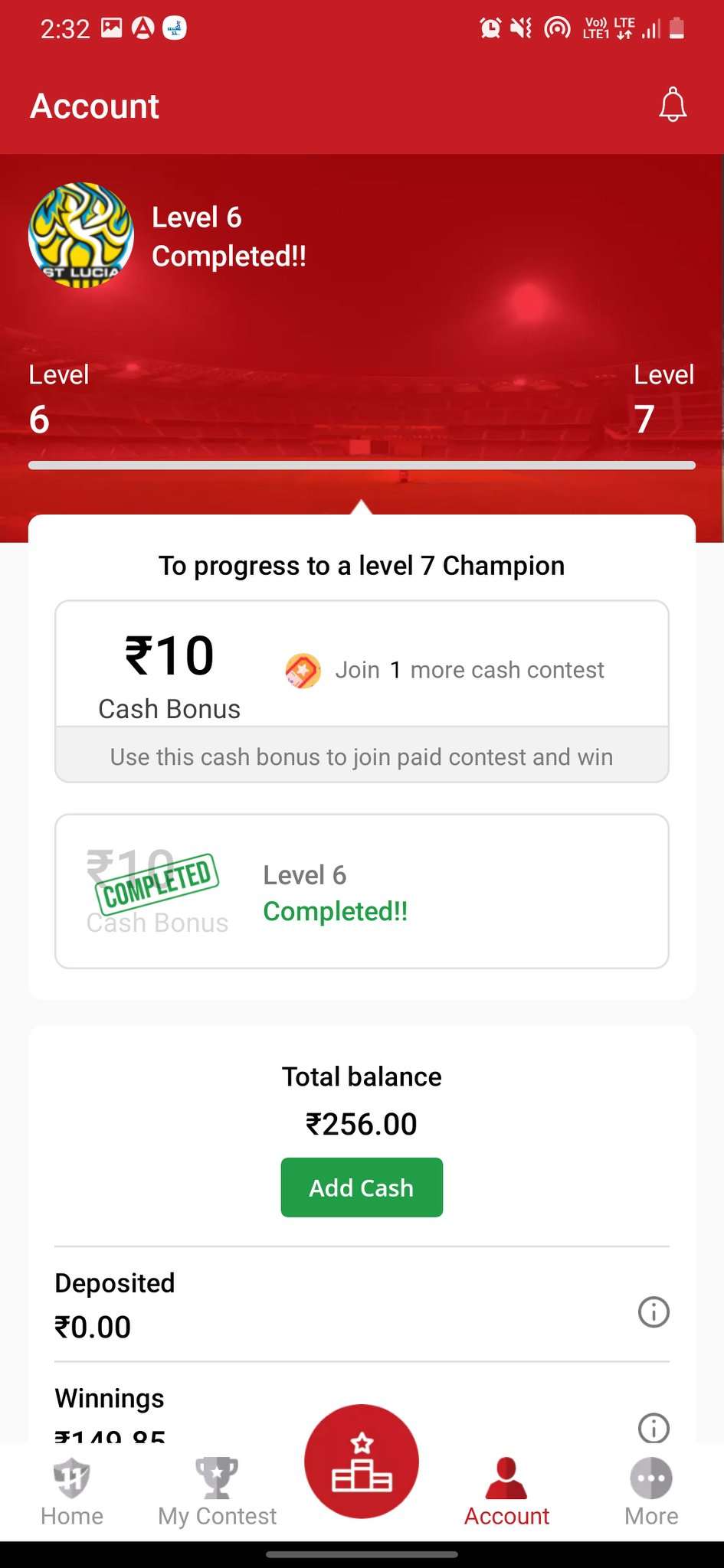Switch to the Home tab
This screenshot has width=724, height=1568.
(72, 1493)
